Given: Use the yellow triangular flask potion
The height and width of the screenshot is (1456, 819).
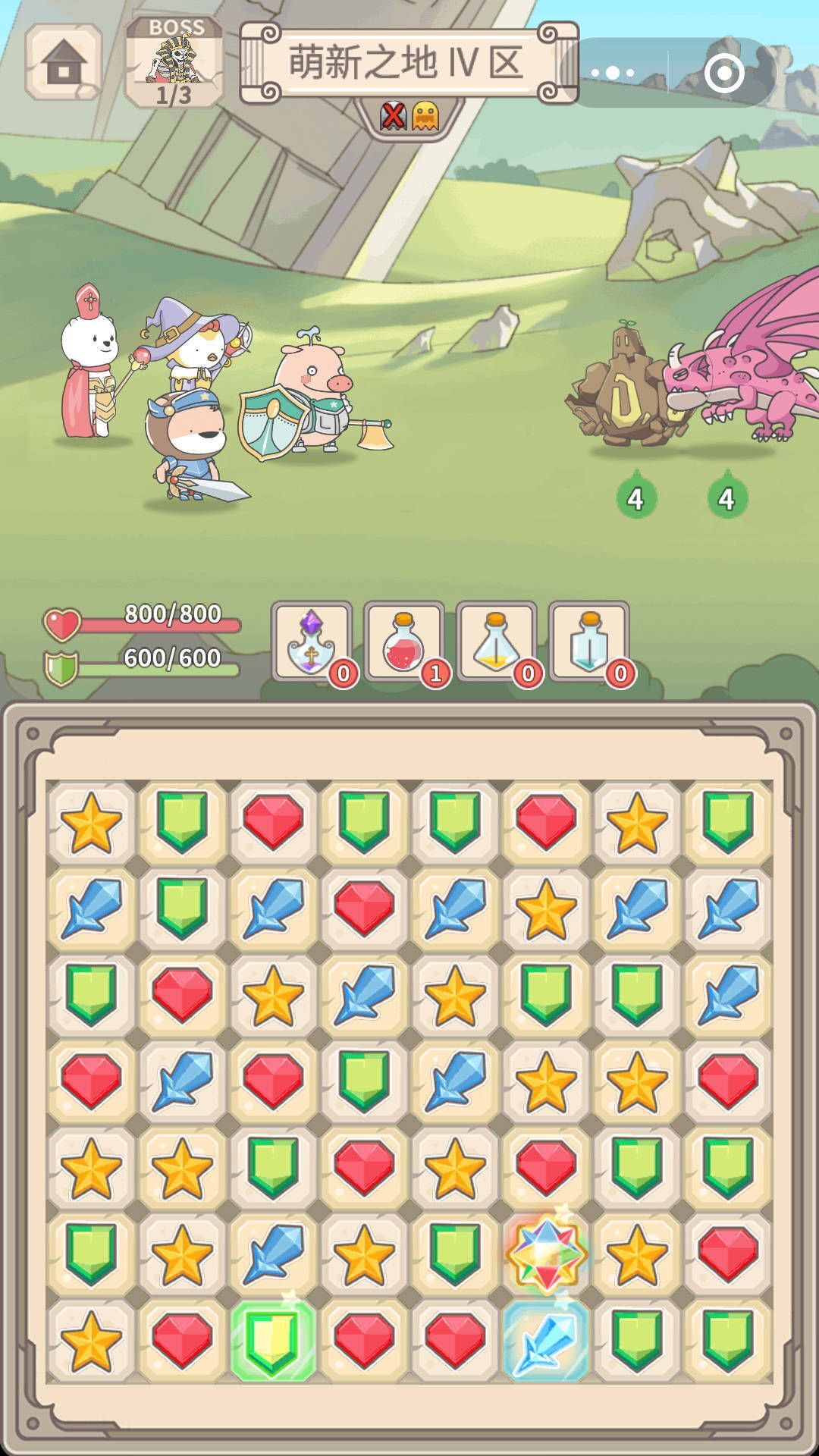Looking at the screenshot, I should point(497,642).
